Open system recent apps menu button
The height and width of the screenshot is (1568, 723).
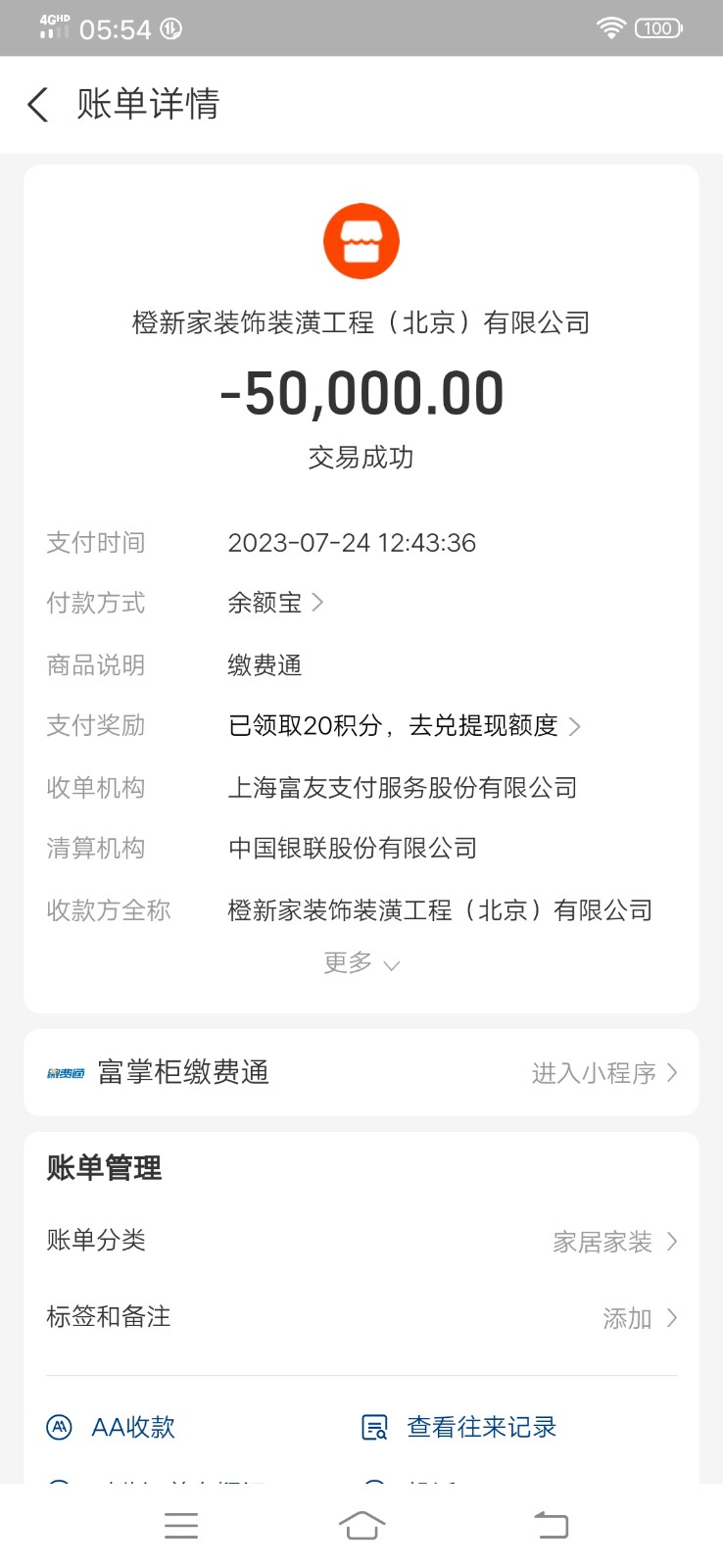point(181,1525)
